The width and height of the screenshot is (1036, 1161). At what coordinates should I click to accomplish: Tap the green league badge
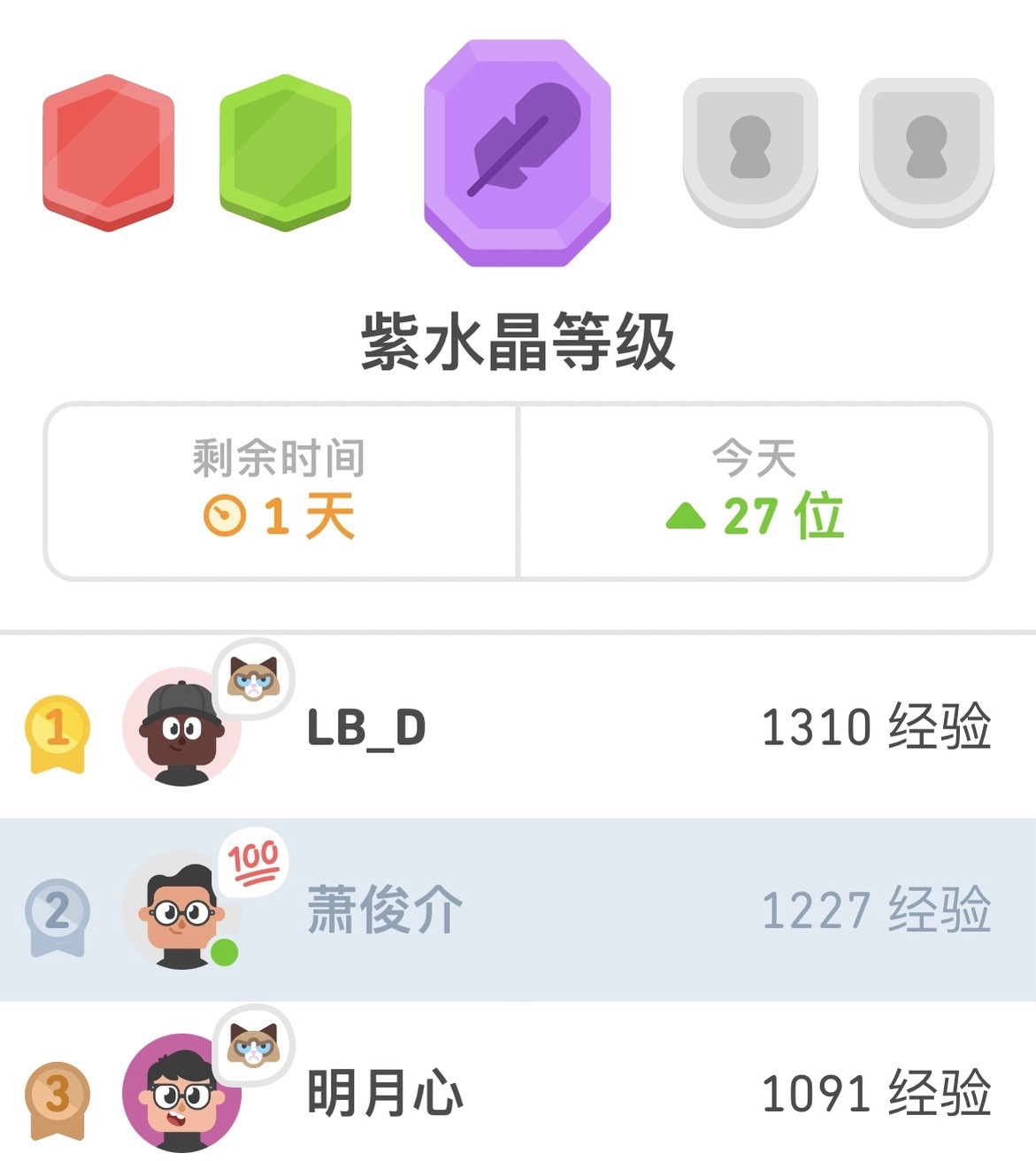[285, 152]
